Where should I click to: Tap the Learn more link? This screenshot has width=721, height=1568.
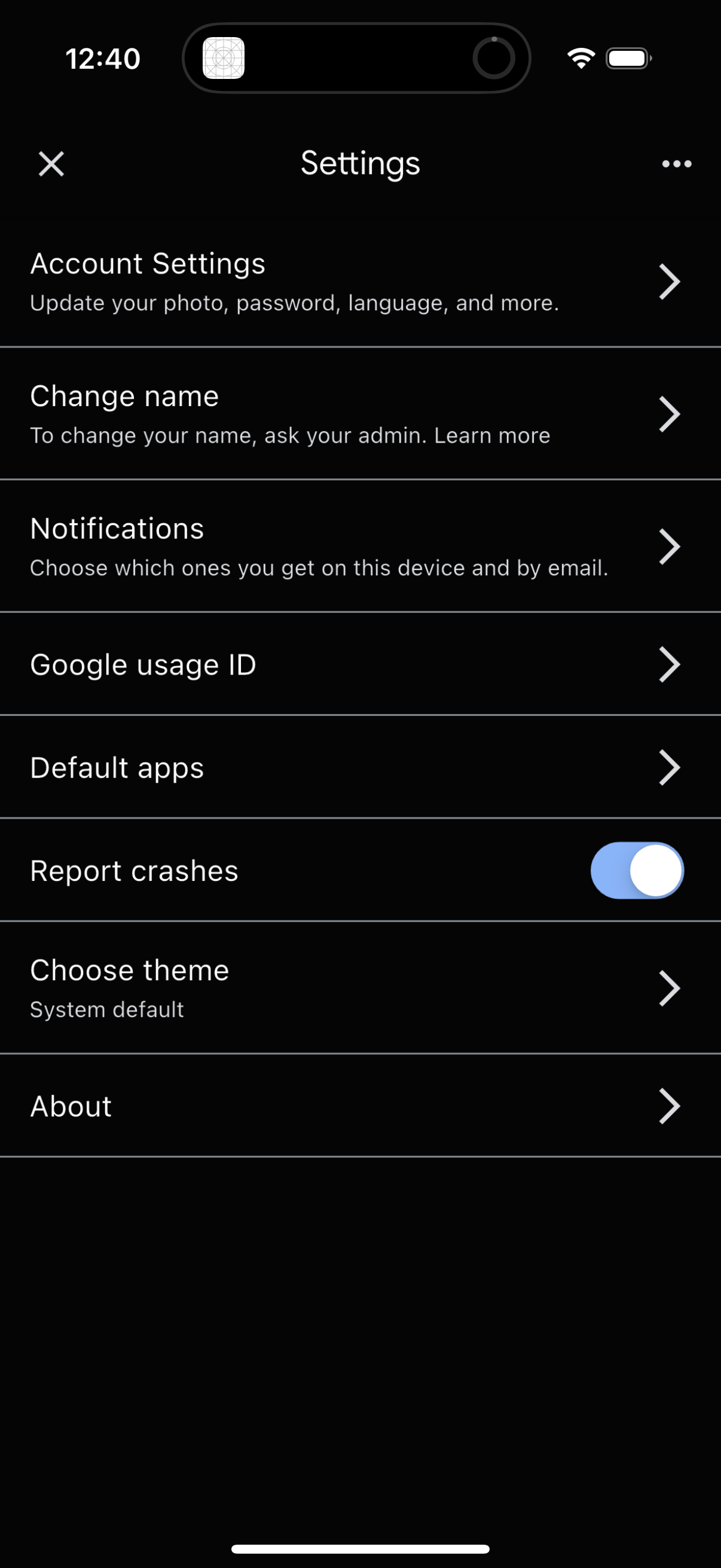491,435
